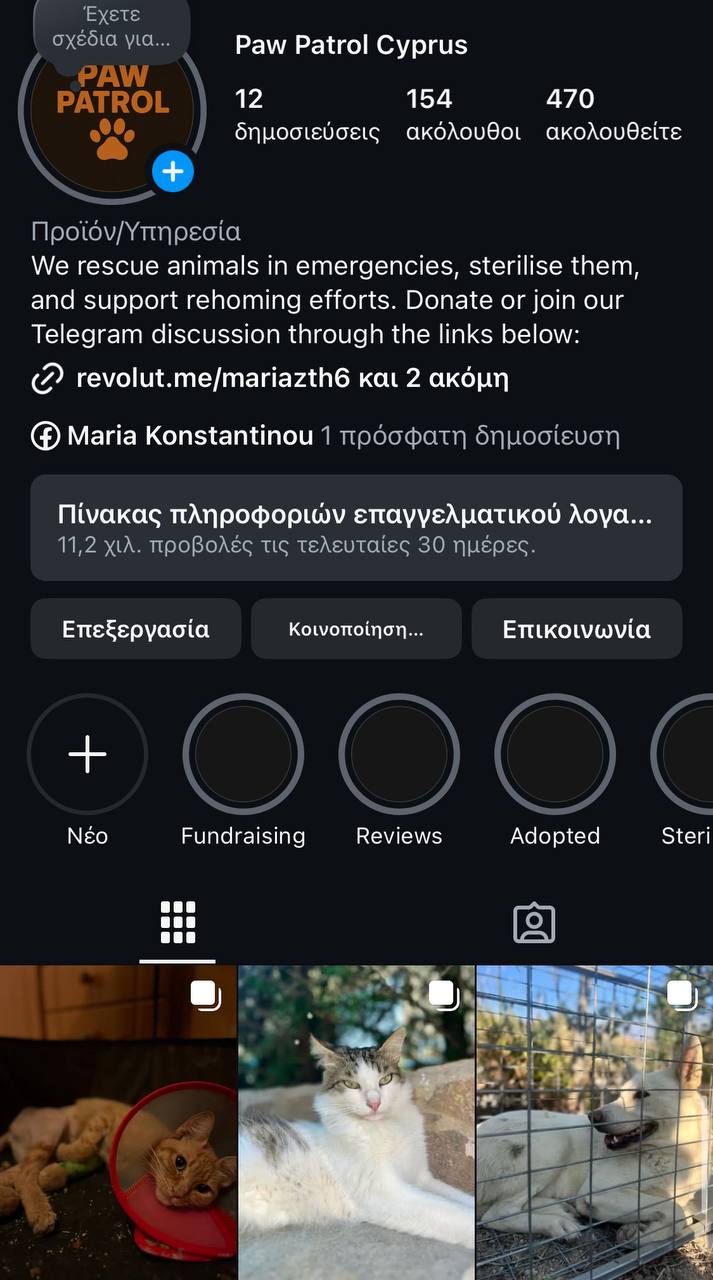
Task: Switch to the posts grid tab
Action: pyautogui.click(x=178, y=923)
